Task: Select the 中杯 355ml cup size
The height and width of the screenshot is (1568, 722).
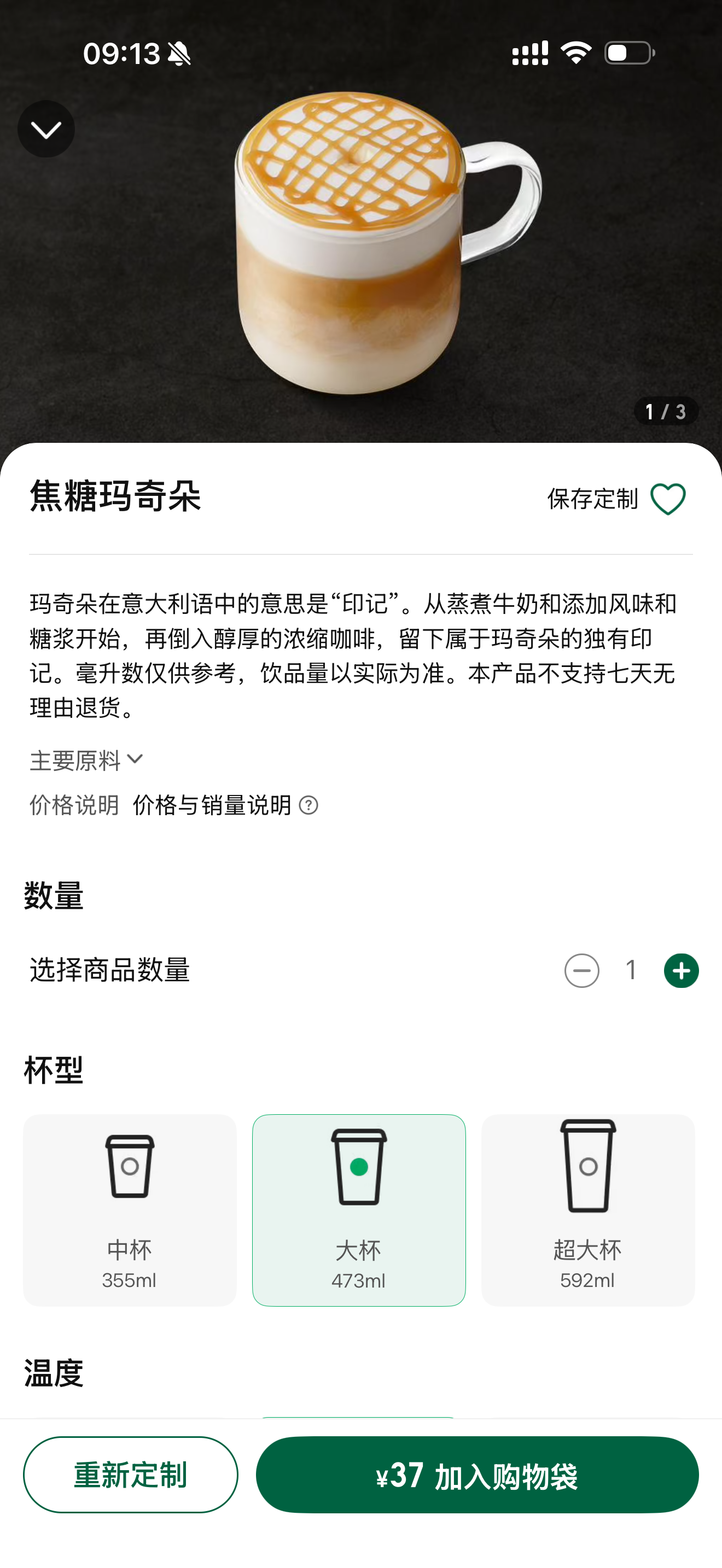Action: click(130, 1210)
